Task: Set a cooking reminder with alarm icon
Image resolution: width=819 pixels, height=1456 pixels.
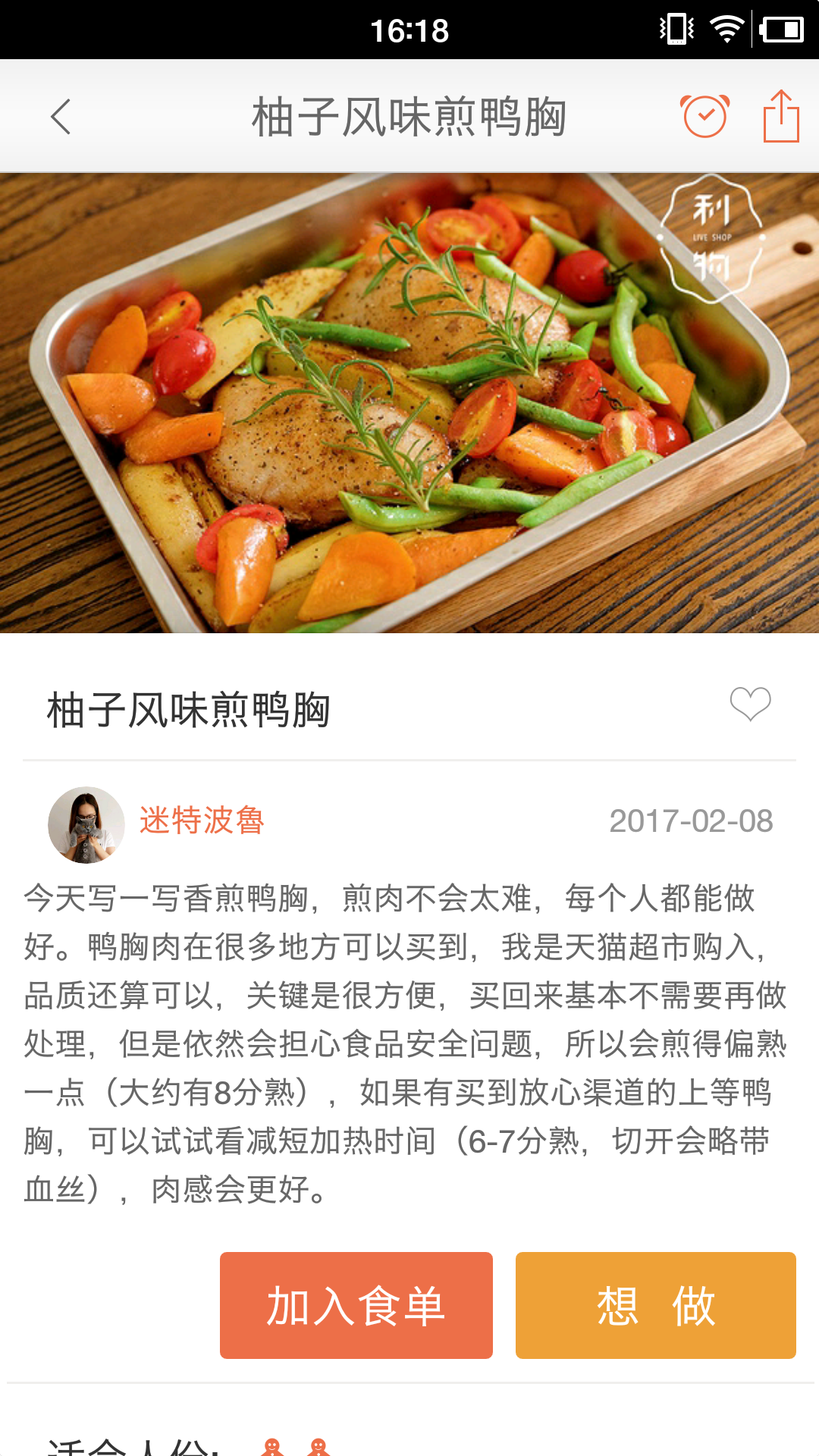Action: (704, 116)
